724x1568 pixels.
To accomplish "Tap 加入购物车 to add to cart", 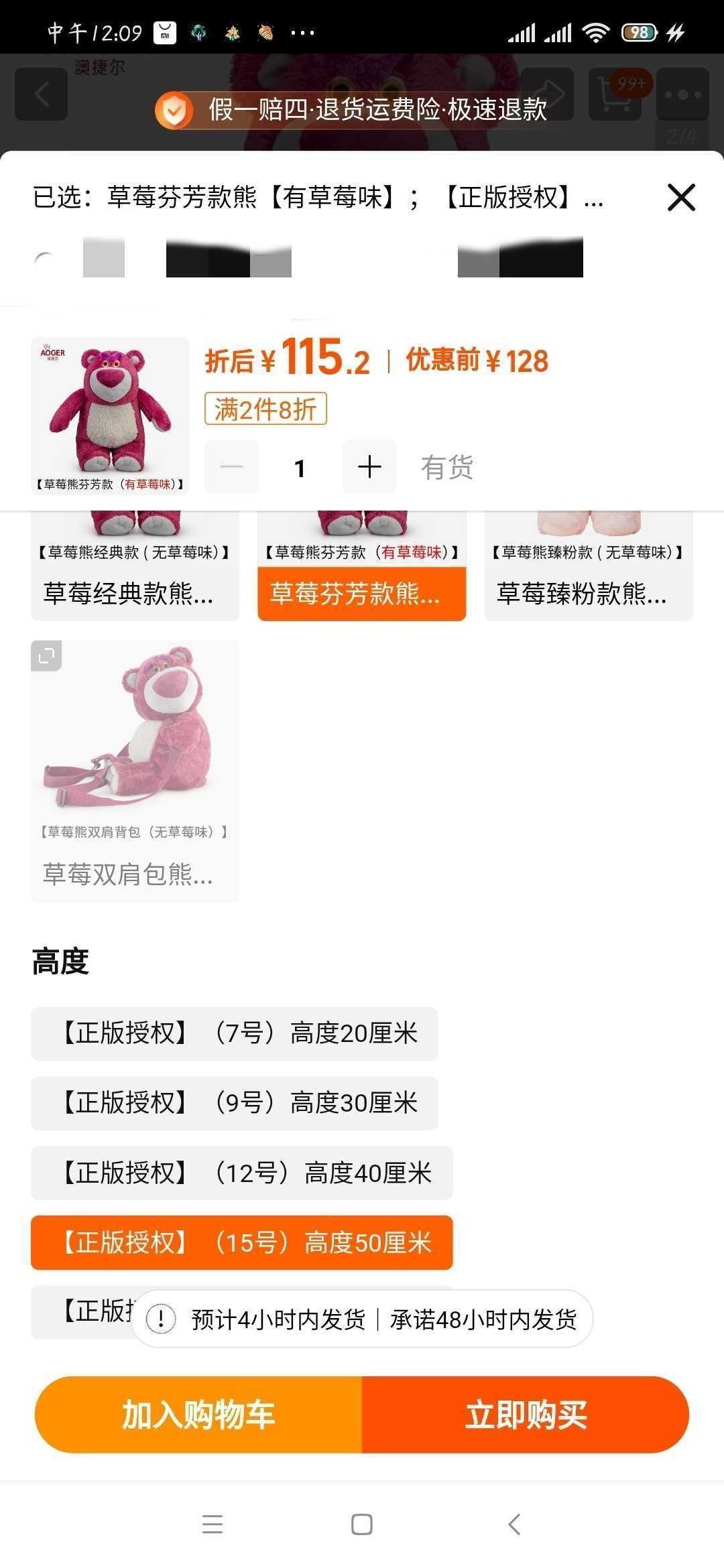I will (x=198, y=1415).
